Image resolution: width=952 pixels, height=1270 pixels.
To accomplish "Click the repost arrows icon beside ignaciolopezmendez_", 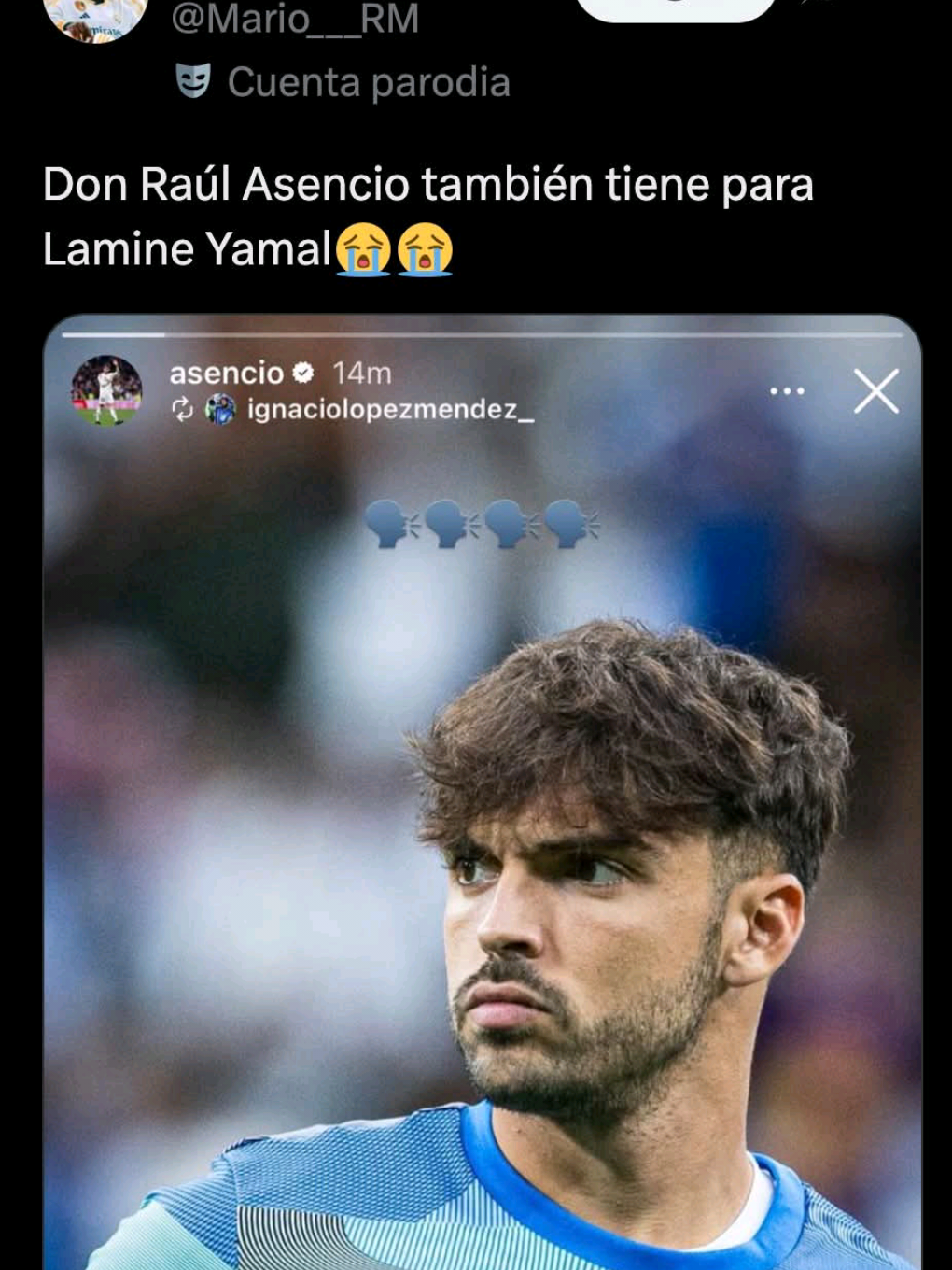I will (183, 407).
